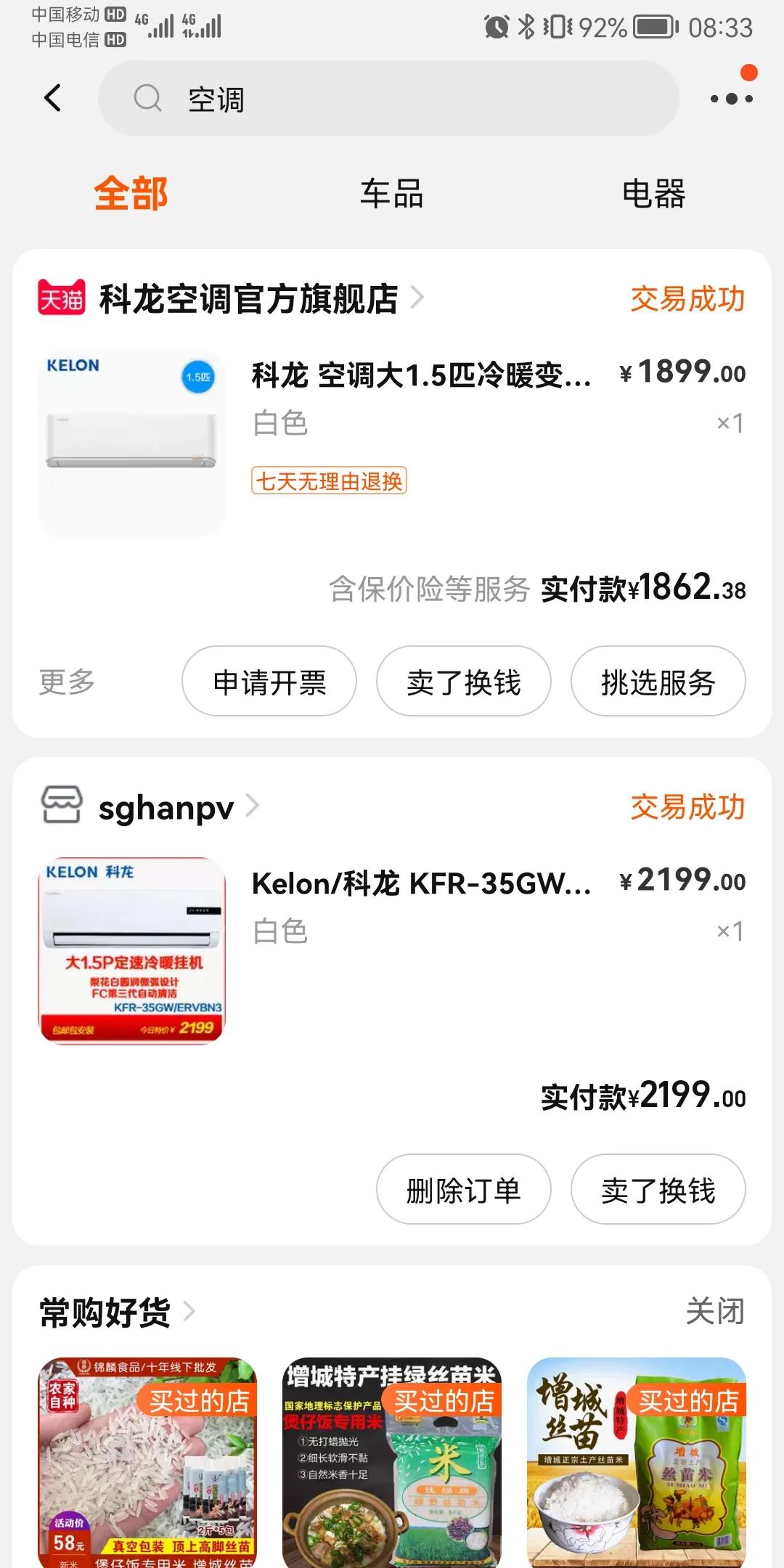The width and height of the screenshot is (784, 1568).
Task: Switch to the 车品 tab
Action: click(x=391, y=192)
